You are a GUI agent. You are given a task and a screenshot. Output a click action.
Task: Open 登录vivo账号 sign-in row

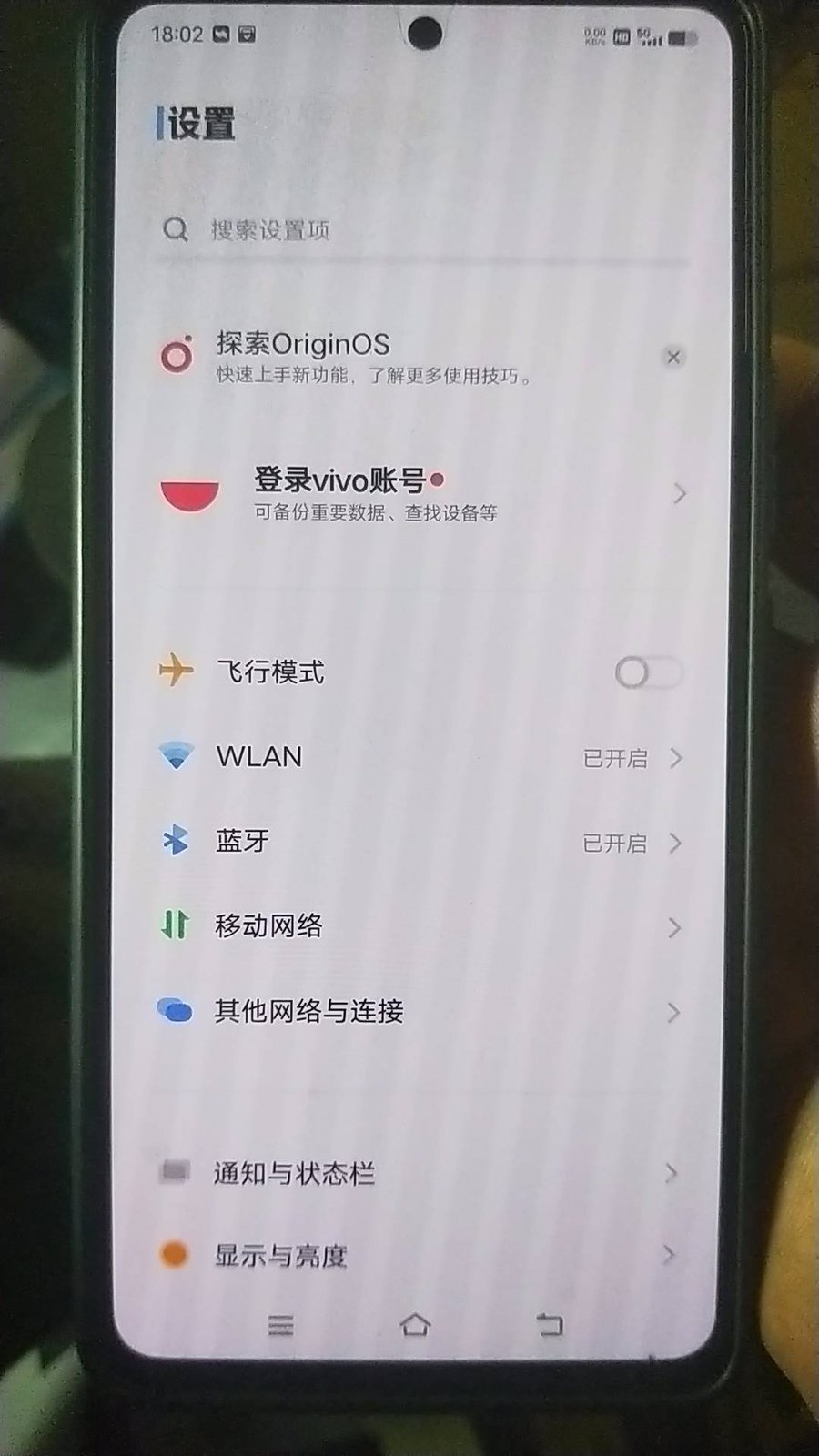pos(419,493)
